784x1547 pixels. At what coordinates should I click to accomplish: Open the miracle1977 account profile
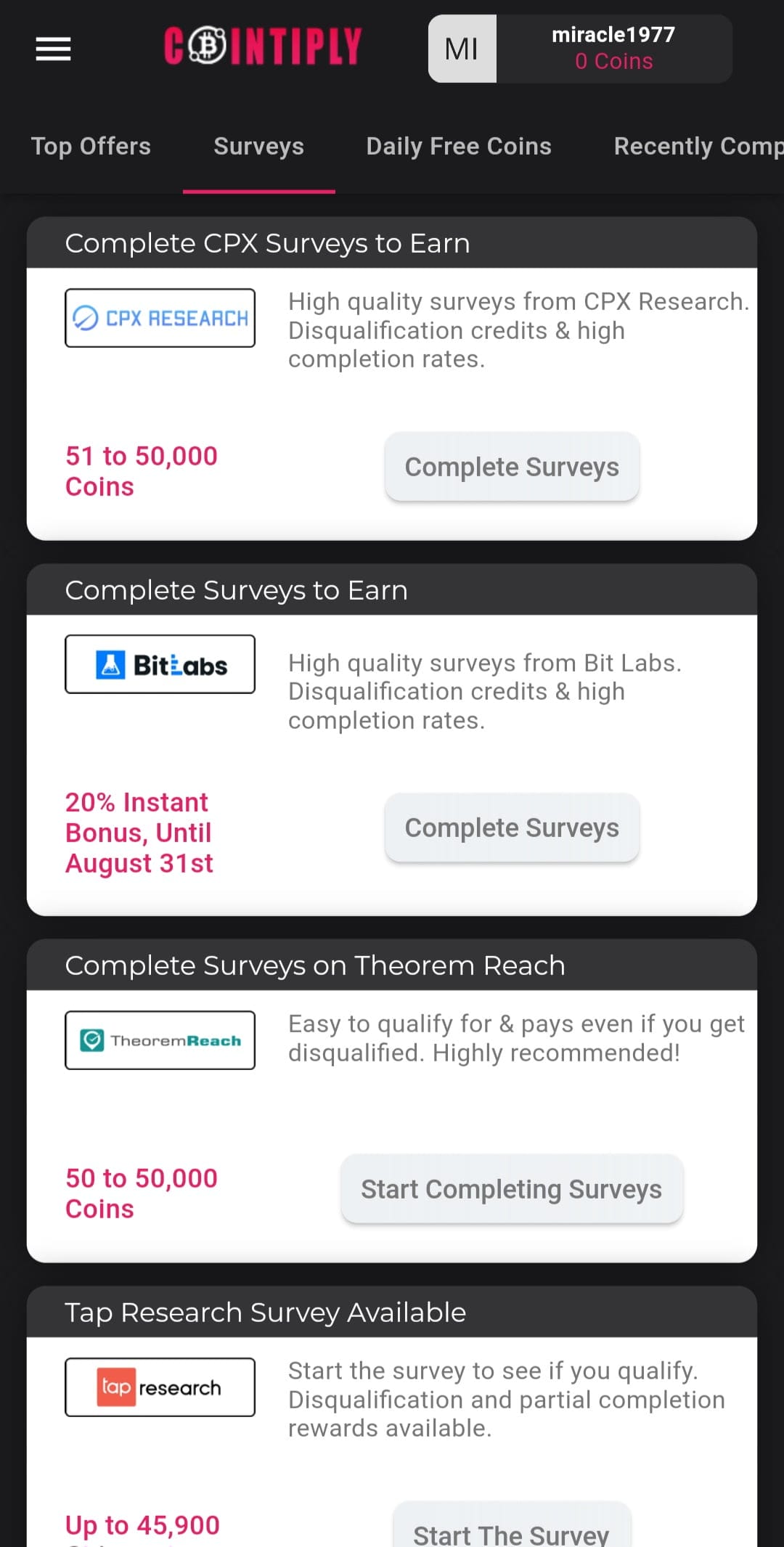click(x=580, y=49)
